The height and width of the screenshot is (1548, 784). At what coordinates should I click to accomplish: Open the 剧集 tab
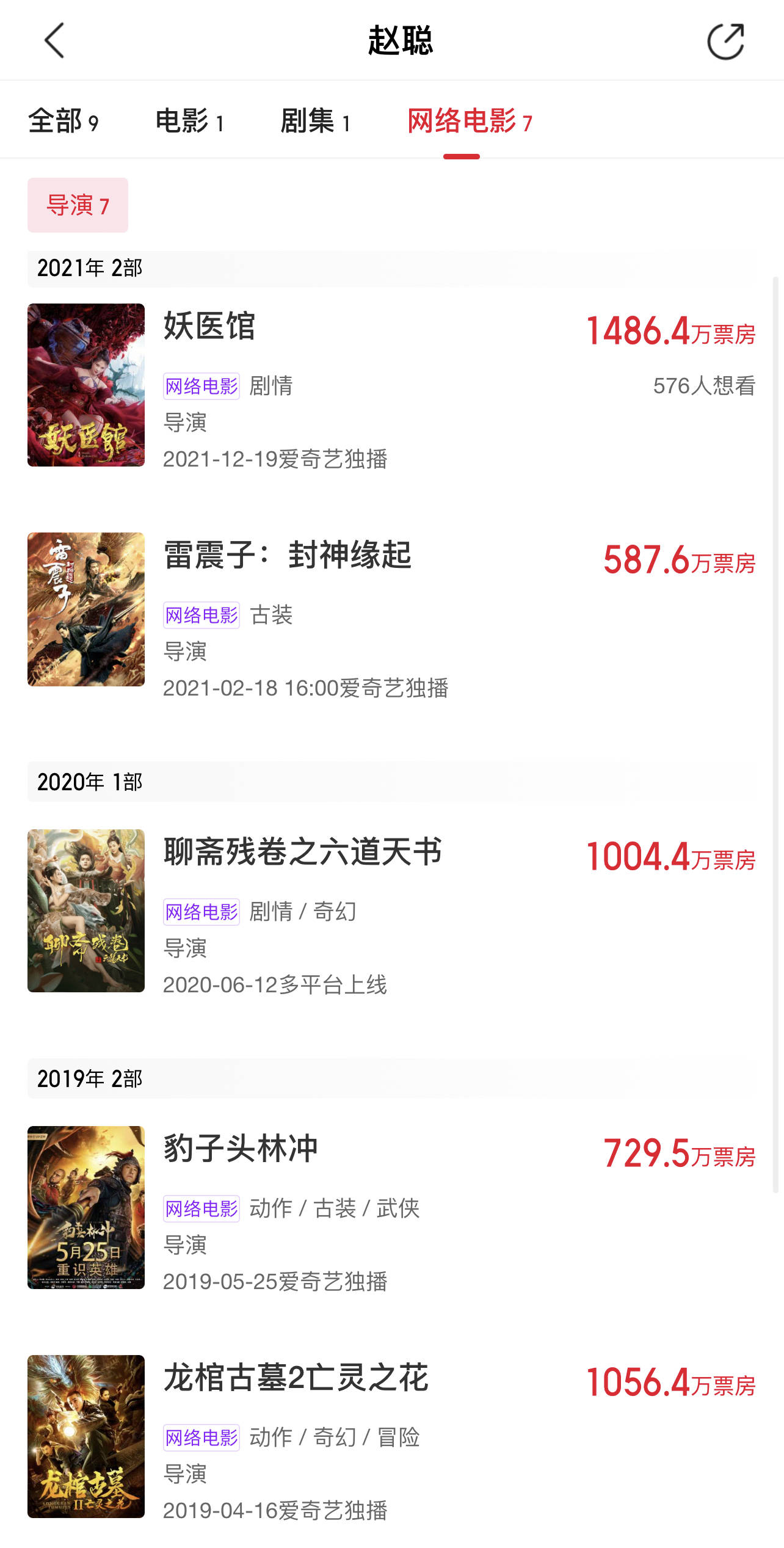(x=315, y=121)
